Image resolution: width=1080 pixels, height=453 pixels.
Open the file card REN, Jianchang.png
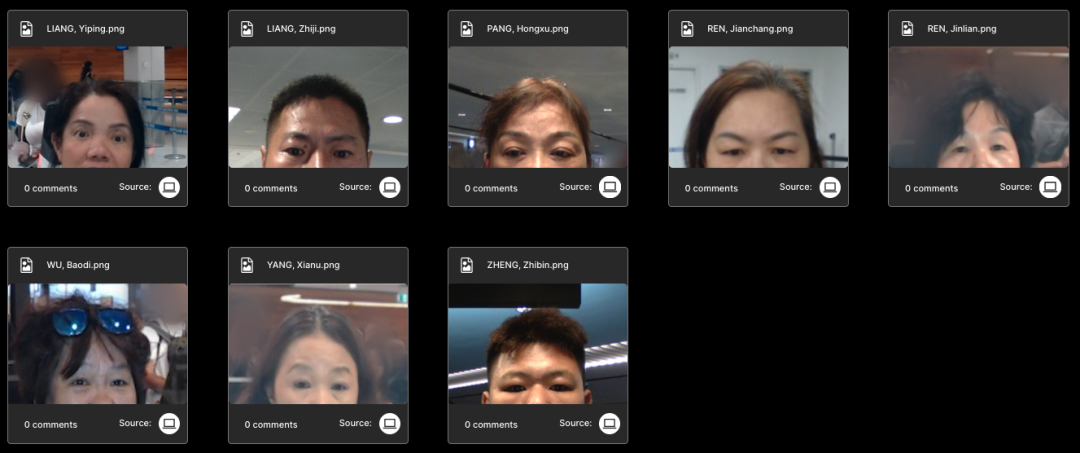758,107
